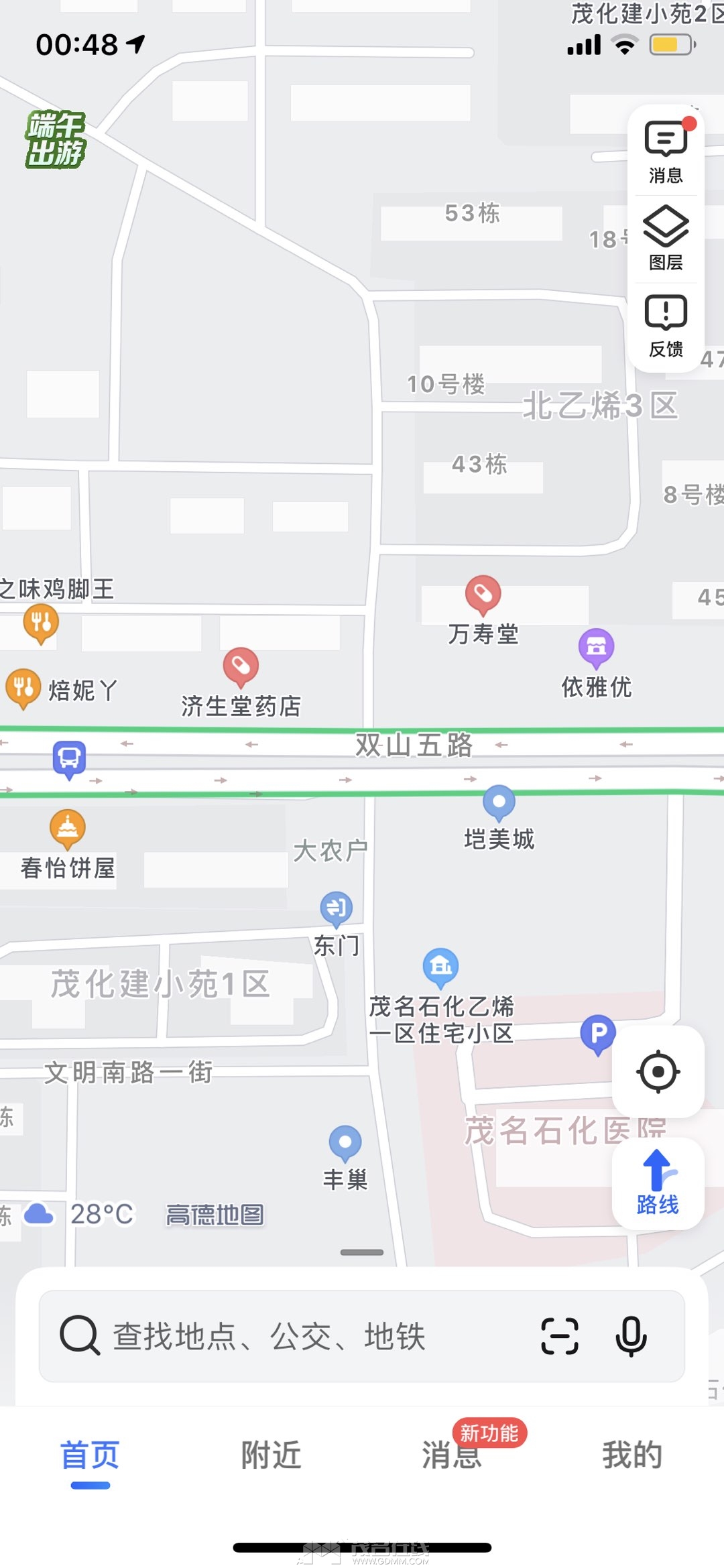Open the 图层 map layers

665,239
